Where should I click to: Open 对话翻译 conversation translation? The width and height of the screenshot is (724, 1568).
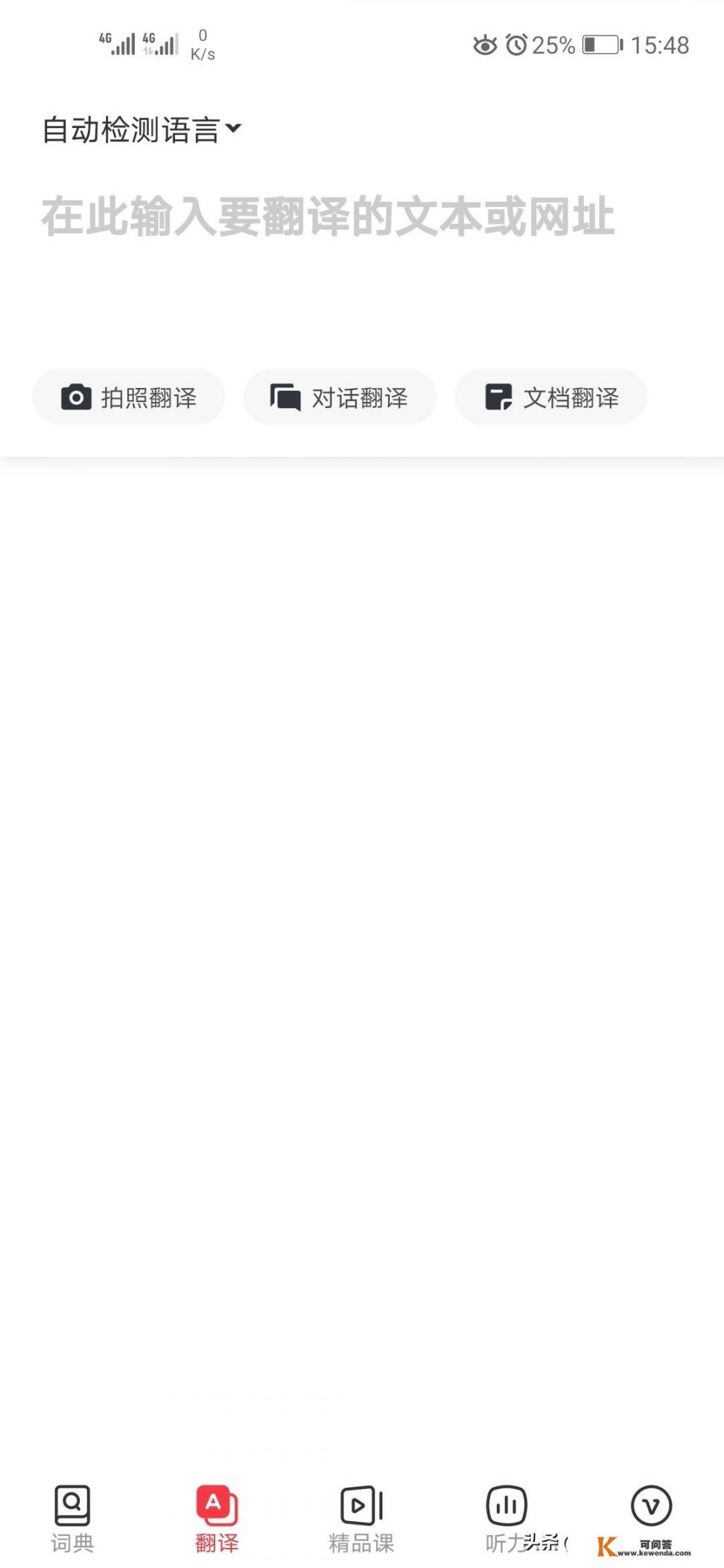340,398
